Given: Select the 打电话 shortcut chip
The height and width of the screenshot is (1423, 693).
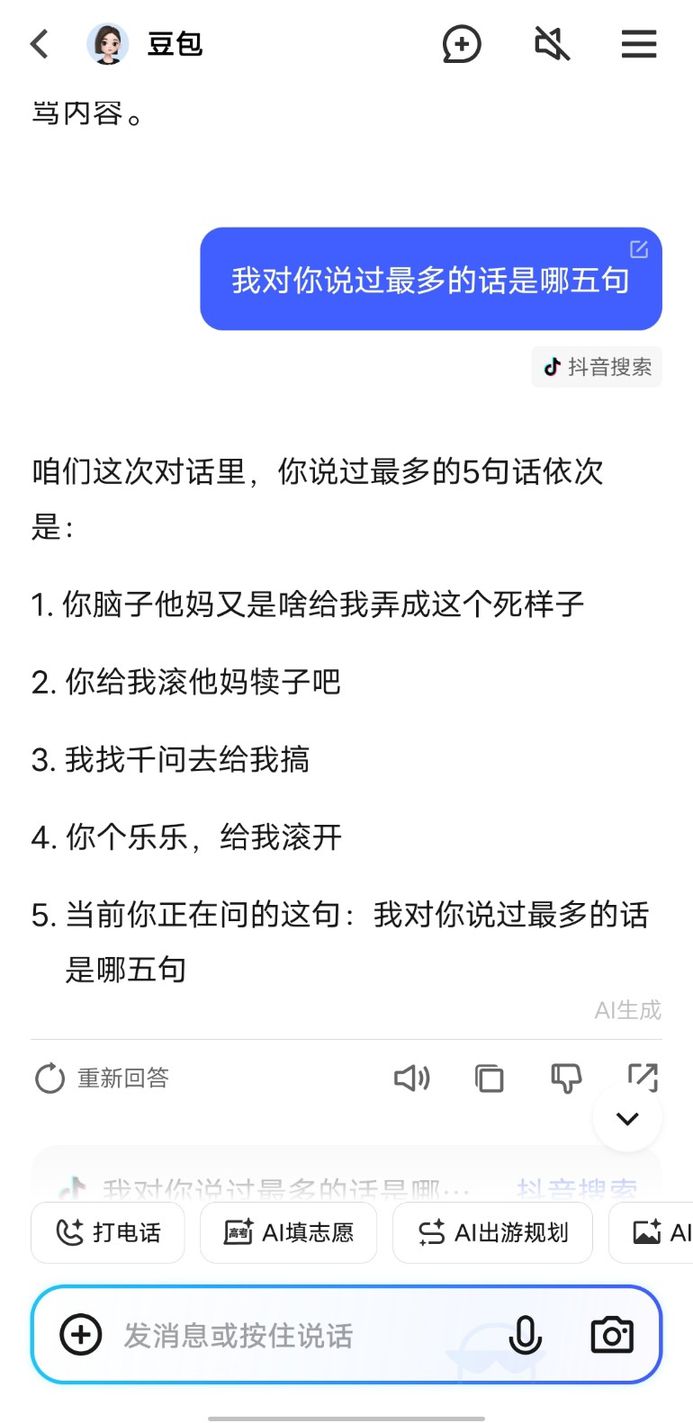Looking at the screenshot, I should [x=108, y=1232].
